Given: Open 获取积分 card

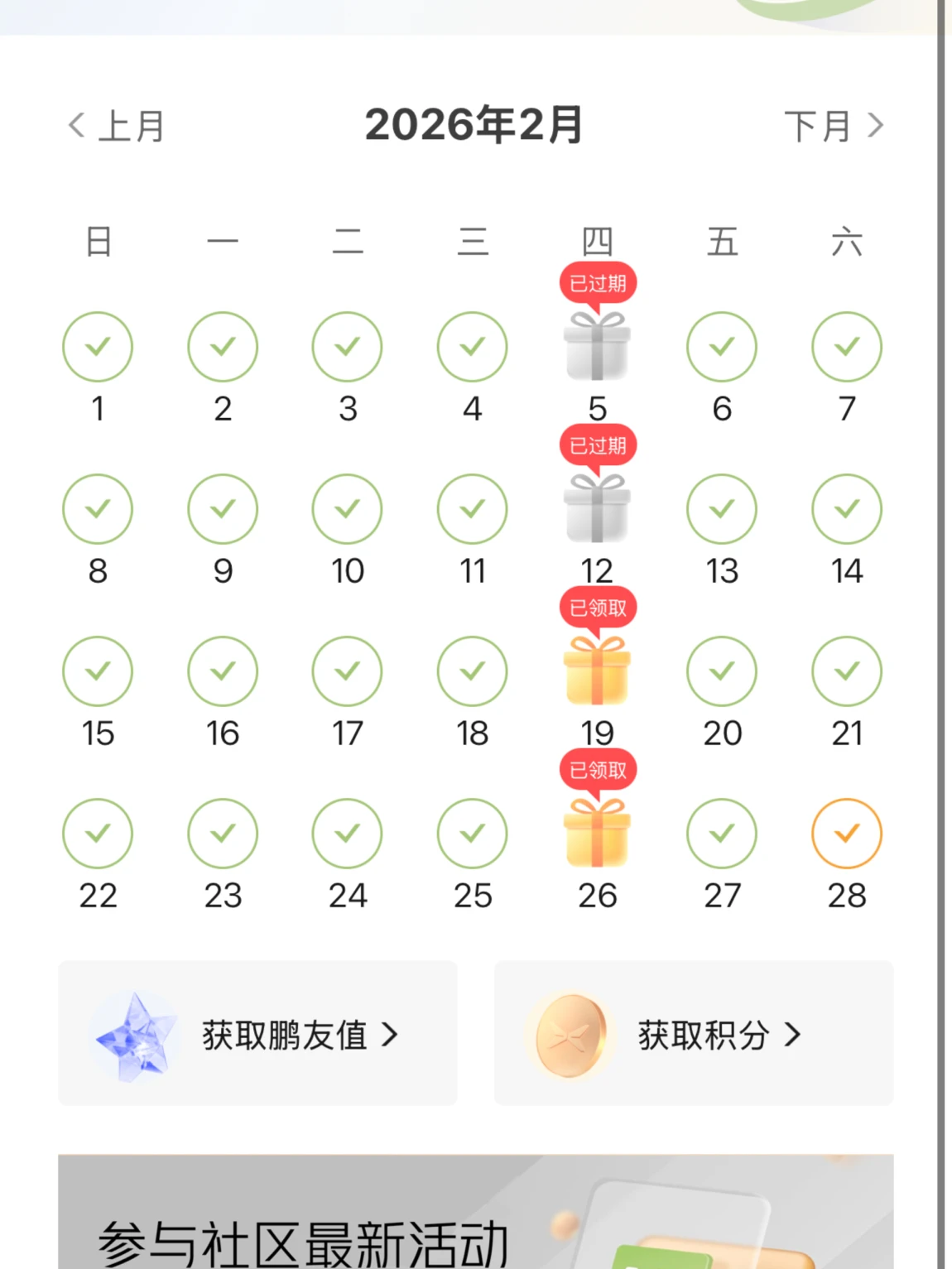Looking at the screenshot, I should coord(694,1033).
